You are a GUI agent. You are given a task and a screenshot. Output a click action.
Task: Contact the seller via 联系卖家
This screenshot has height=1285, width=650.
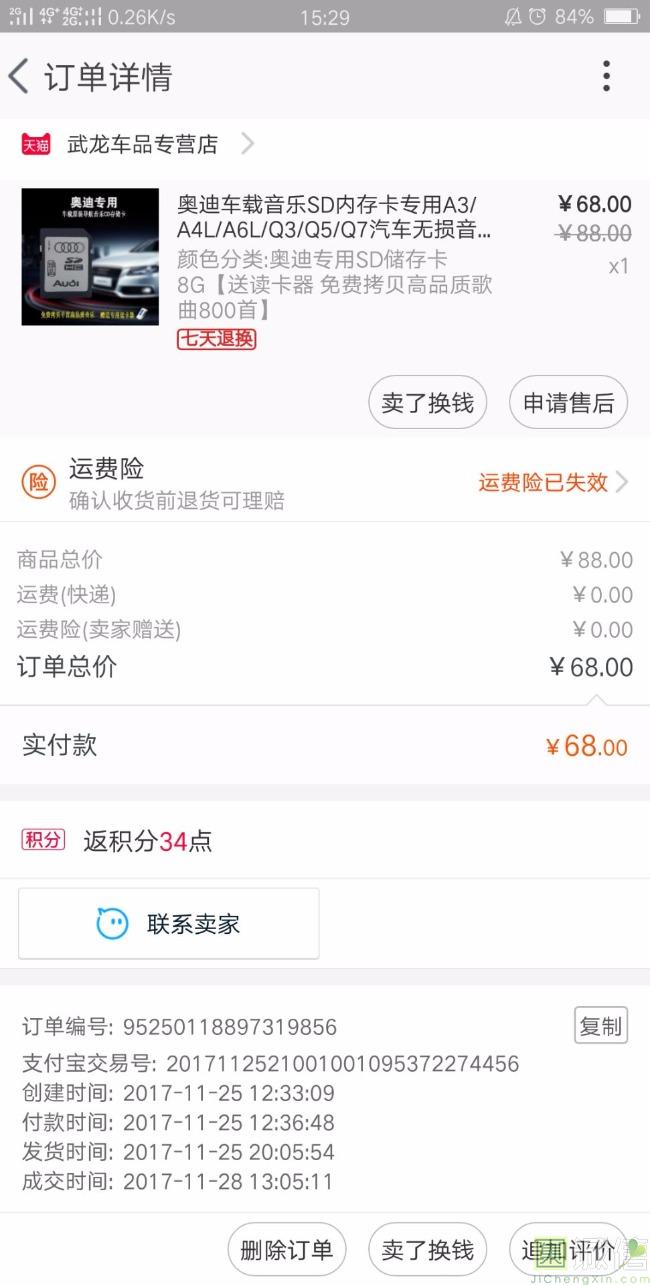point(169,924)
